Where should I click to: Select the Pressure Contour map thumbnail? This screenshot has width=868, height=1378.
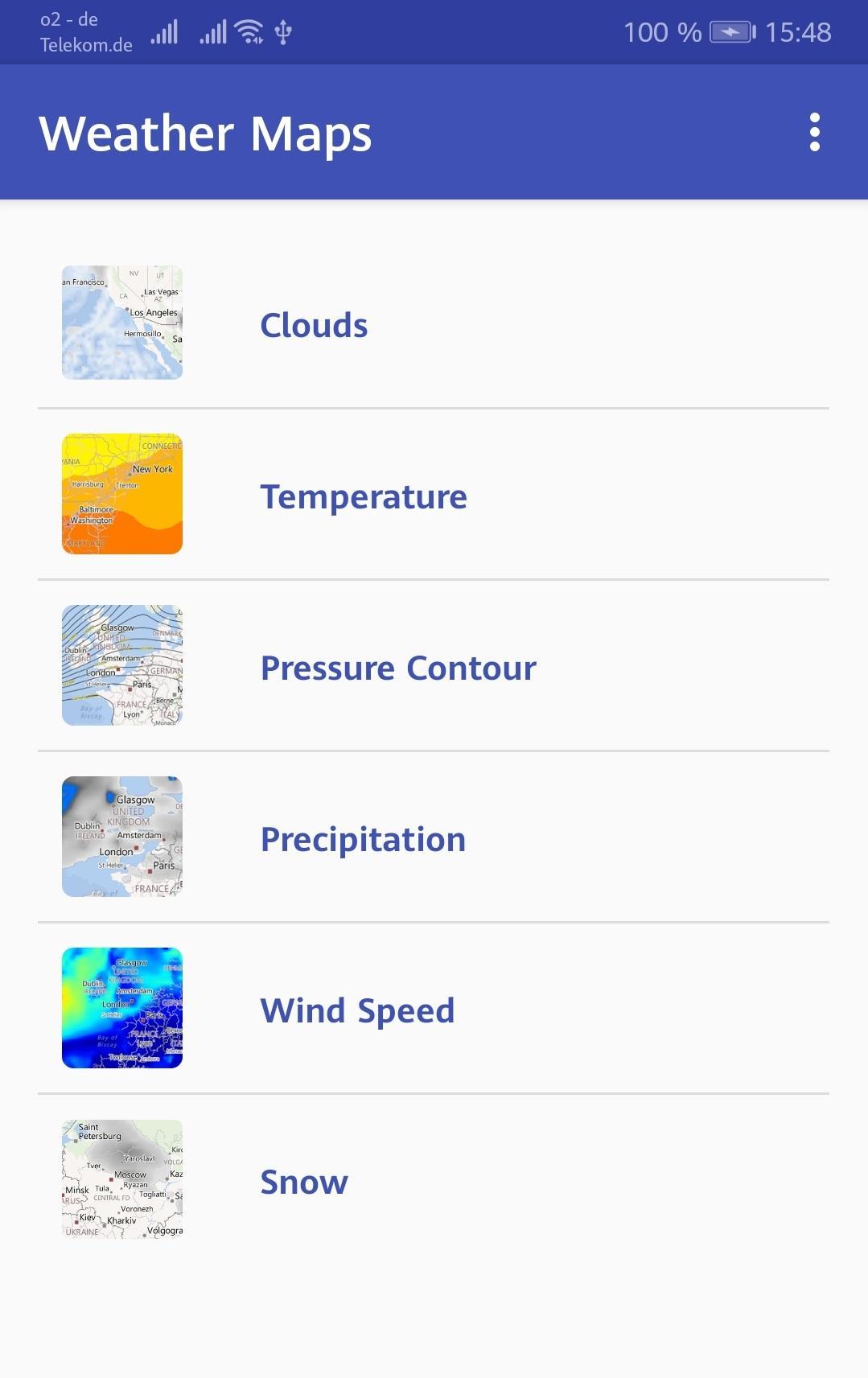pos(121,664)
